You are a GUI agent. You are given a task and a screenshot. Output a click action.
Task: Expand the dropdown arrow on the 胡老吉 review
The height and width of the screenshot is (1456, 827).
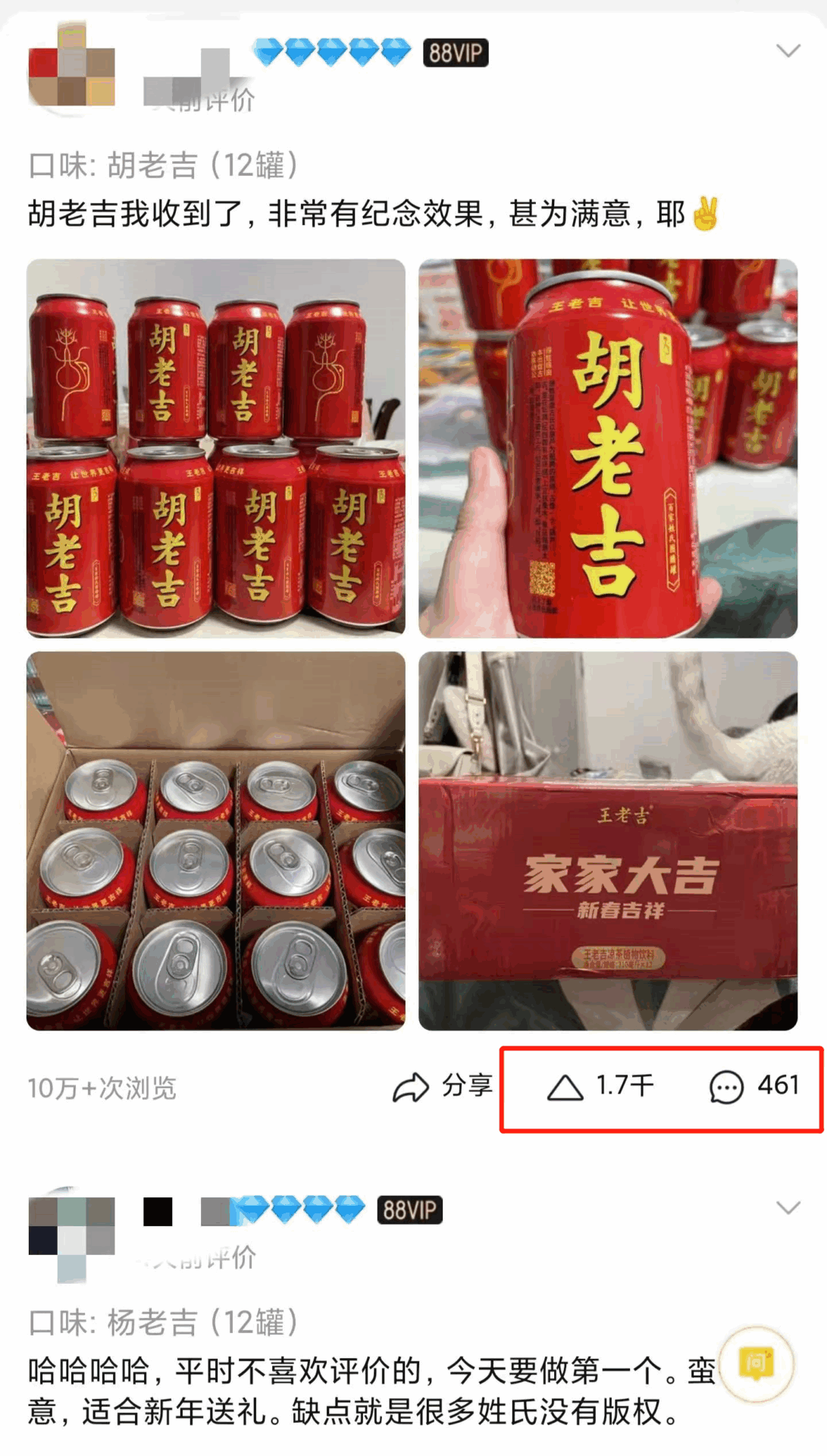(788, 52)
